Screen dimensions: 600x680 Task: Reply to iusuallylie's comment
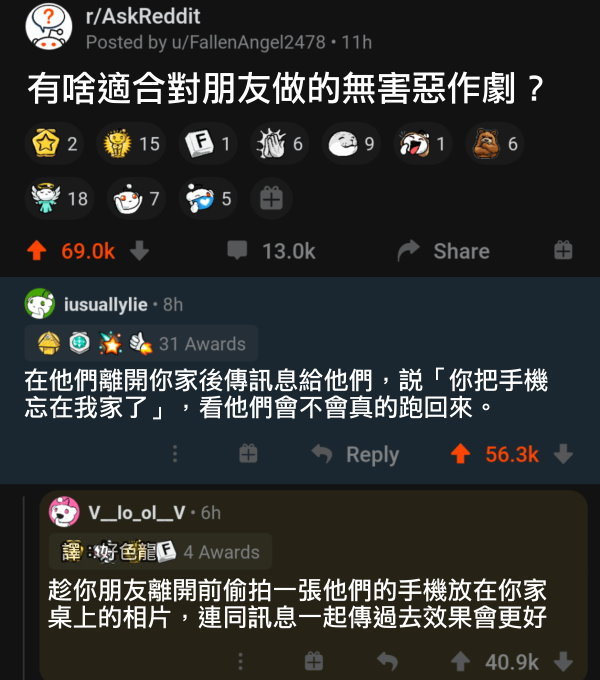coord(355,454)
